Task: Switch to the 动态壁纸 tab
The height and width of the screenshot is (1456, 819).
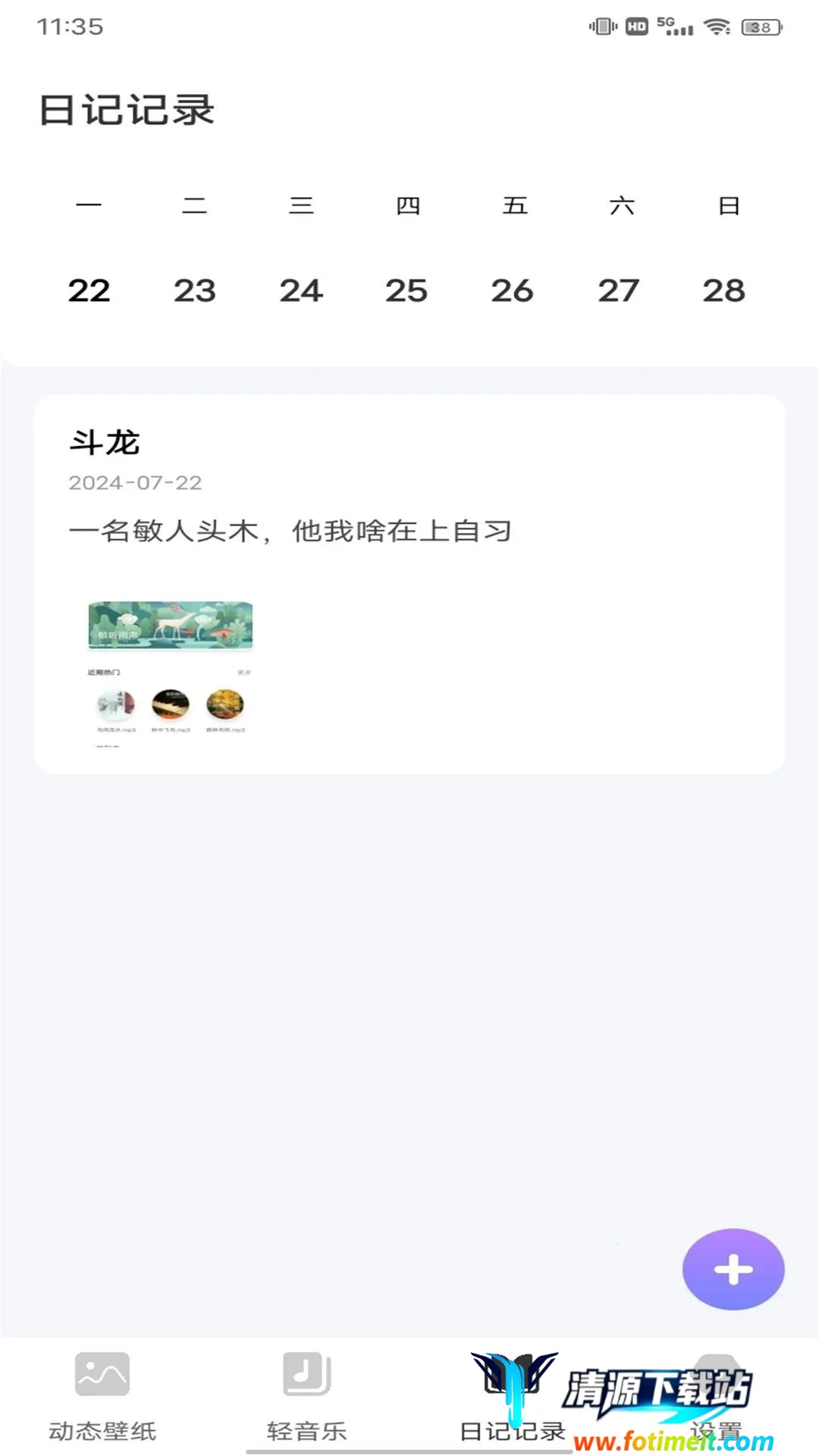Action: point(102,1395)
